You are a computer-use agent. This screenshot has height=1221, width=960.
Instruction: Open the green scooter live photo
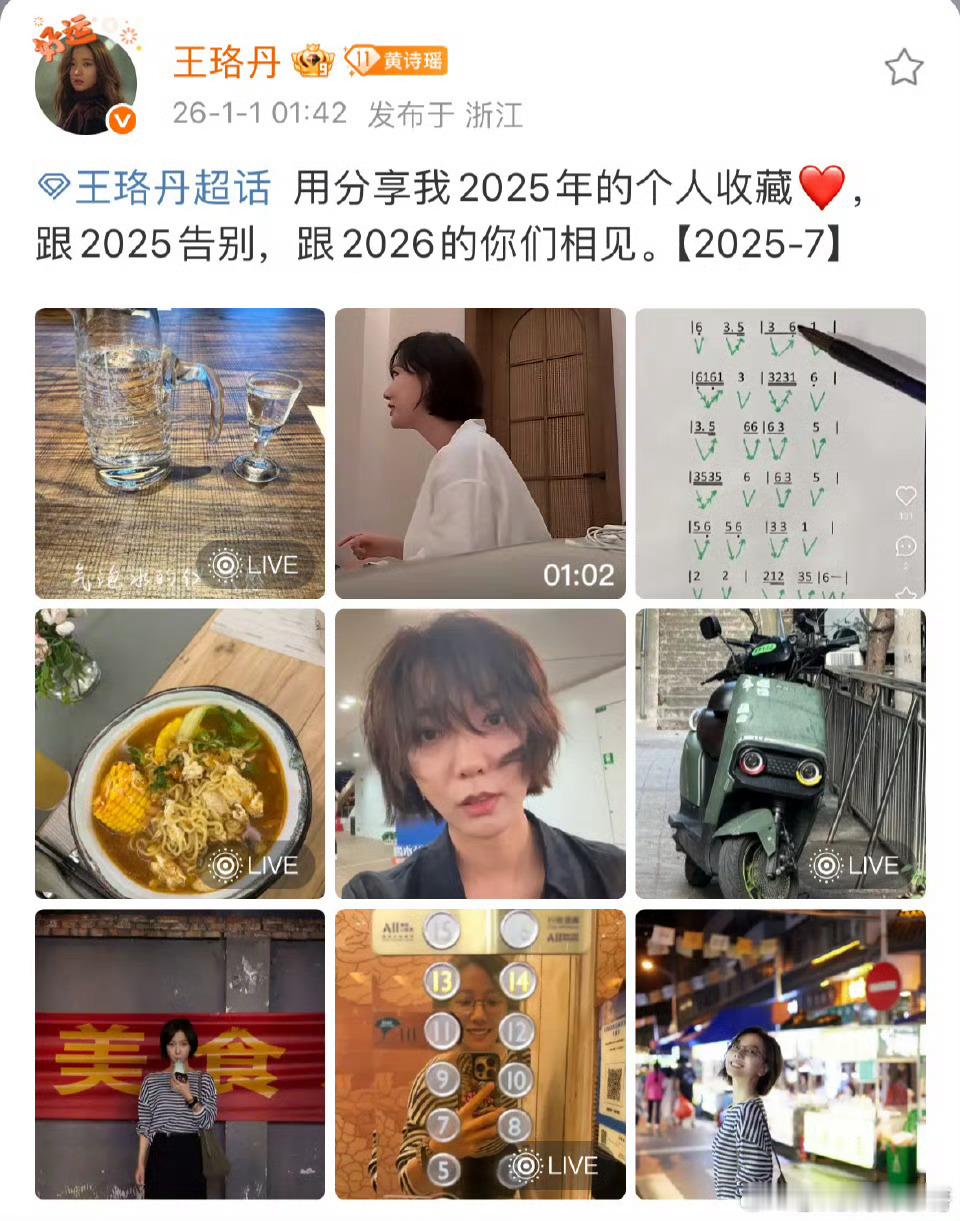click(x=780, y=753)
